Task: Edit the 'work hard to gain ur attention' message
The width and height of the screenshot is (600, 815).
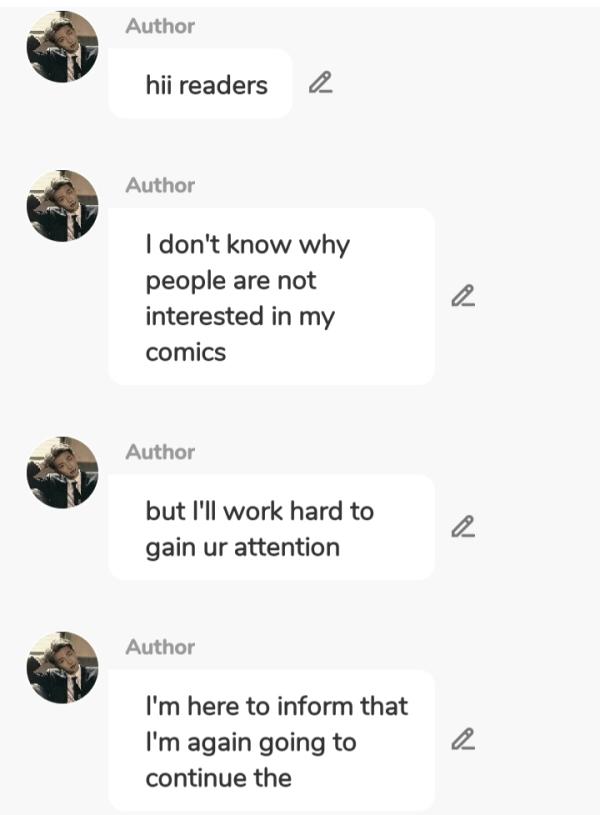Action: click(462, 527)
